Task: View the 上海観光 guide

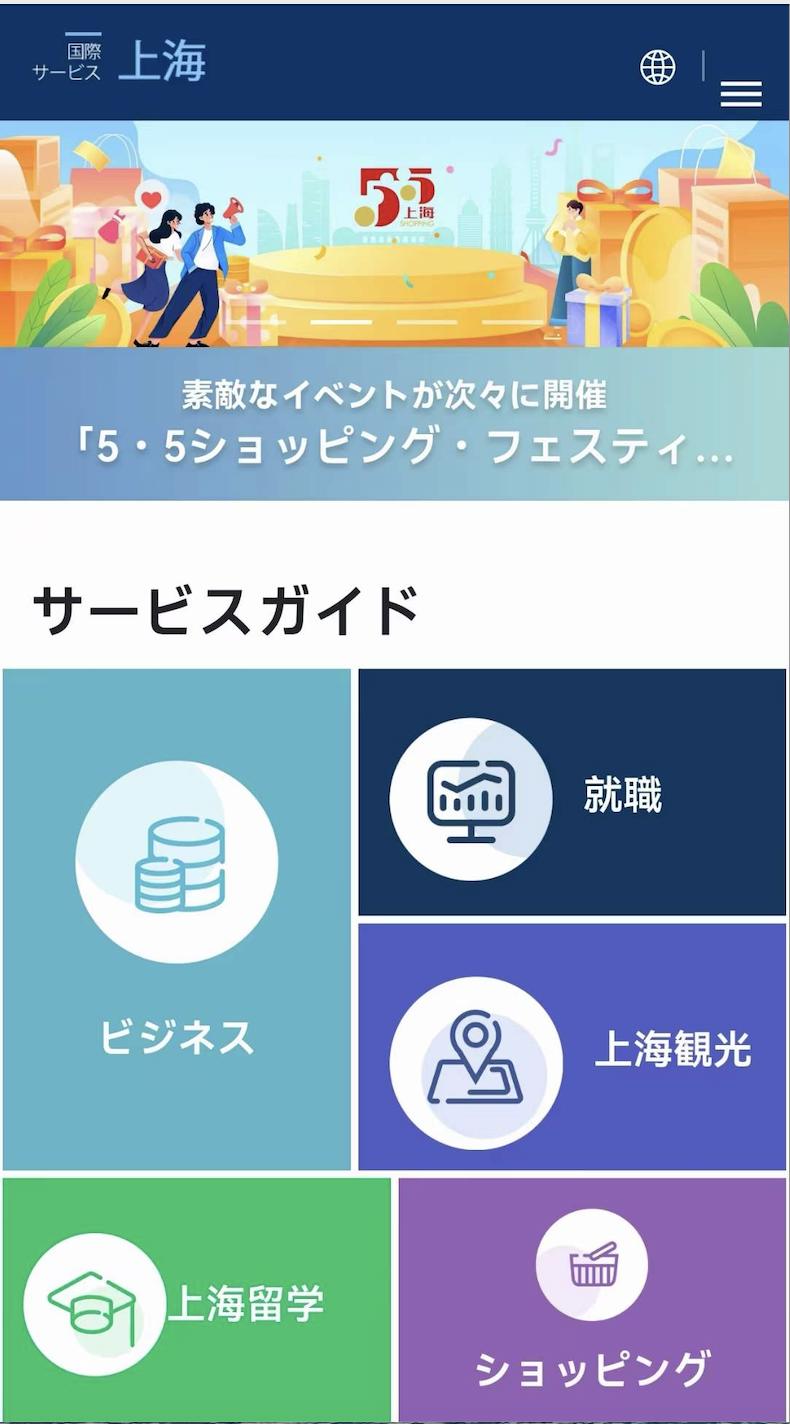Action: (x=572, y=1046)
